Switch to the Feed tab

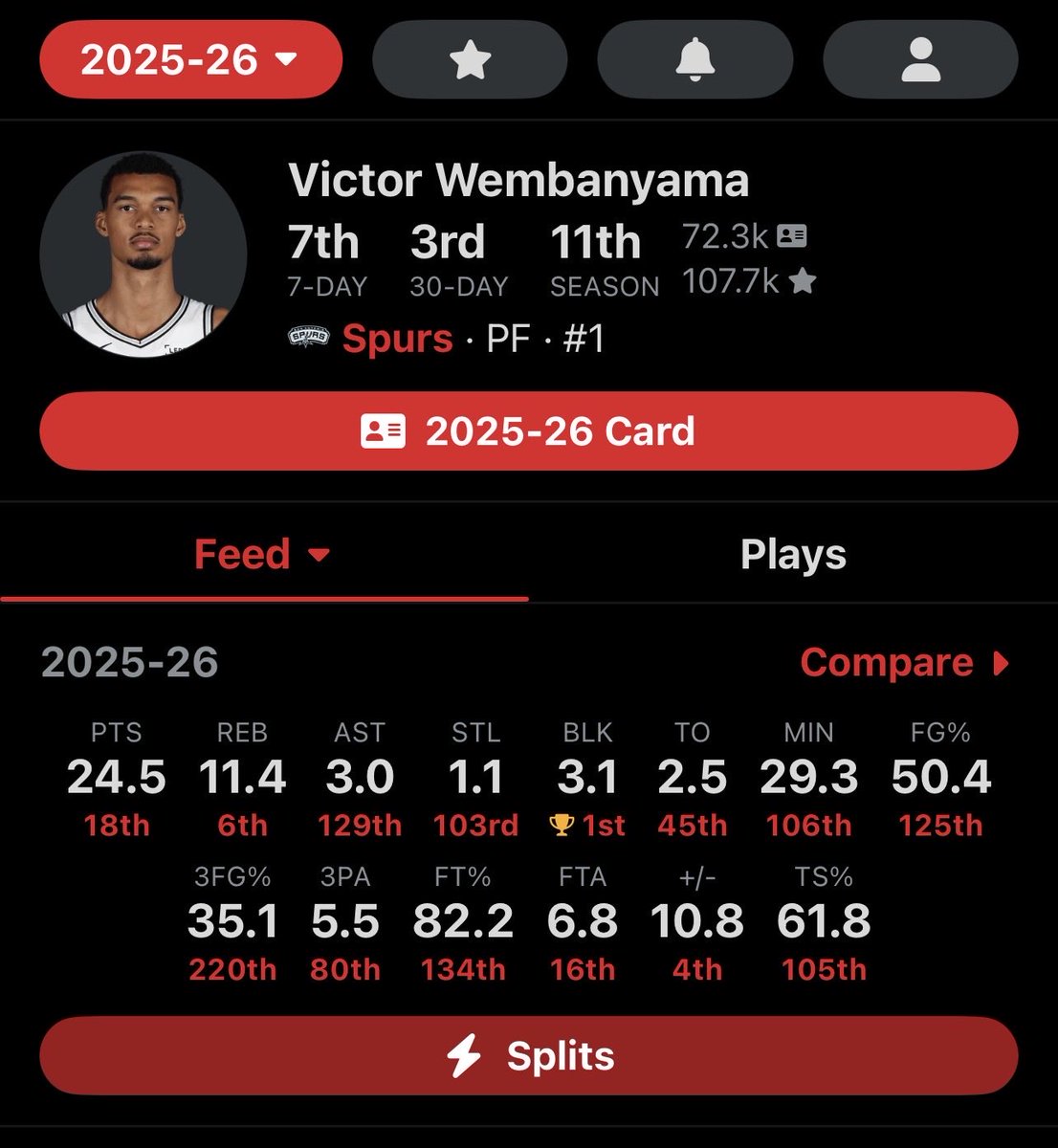pos(261,555)
